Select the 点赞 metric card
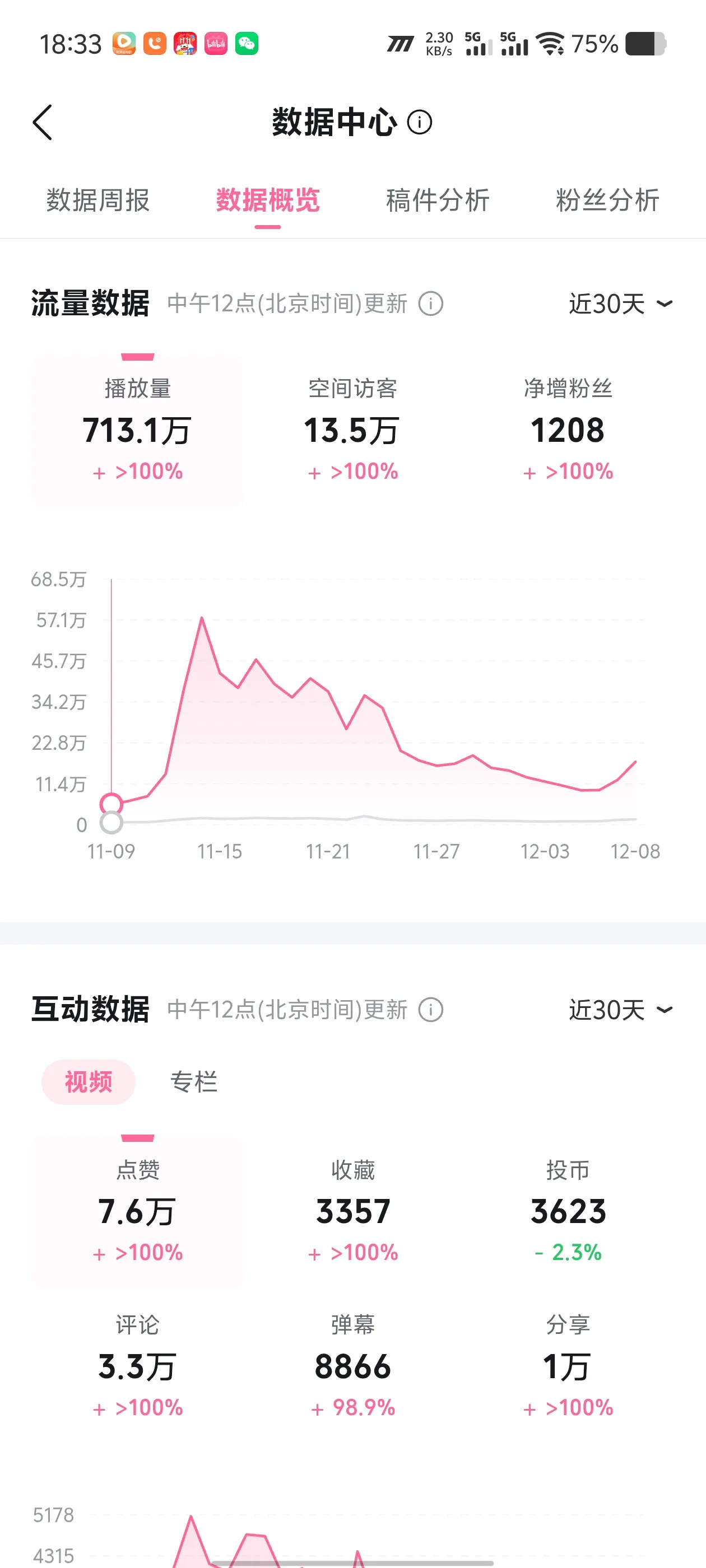Screen dimensions: 706x1568 (137, 1210)
